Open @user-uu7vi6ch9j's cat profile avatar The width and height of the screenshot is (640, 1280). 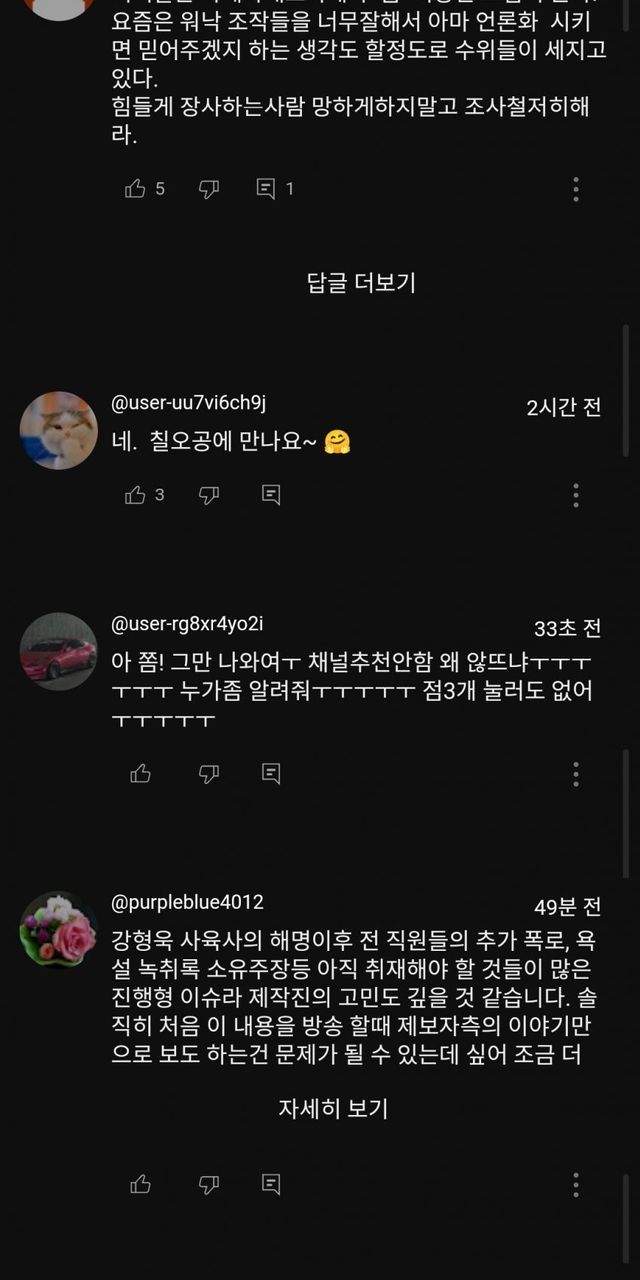pos(59,430)
